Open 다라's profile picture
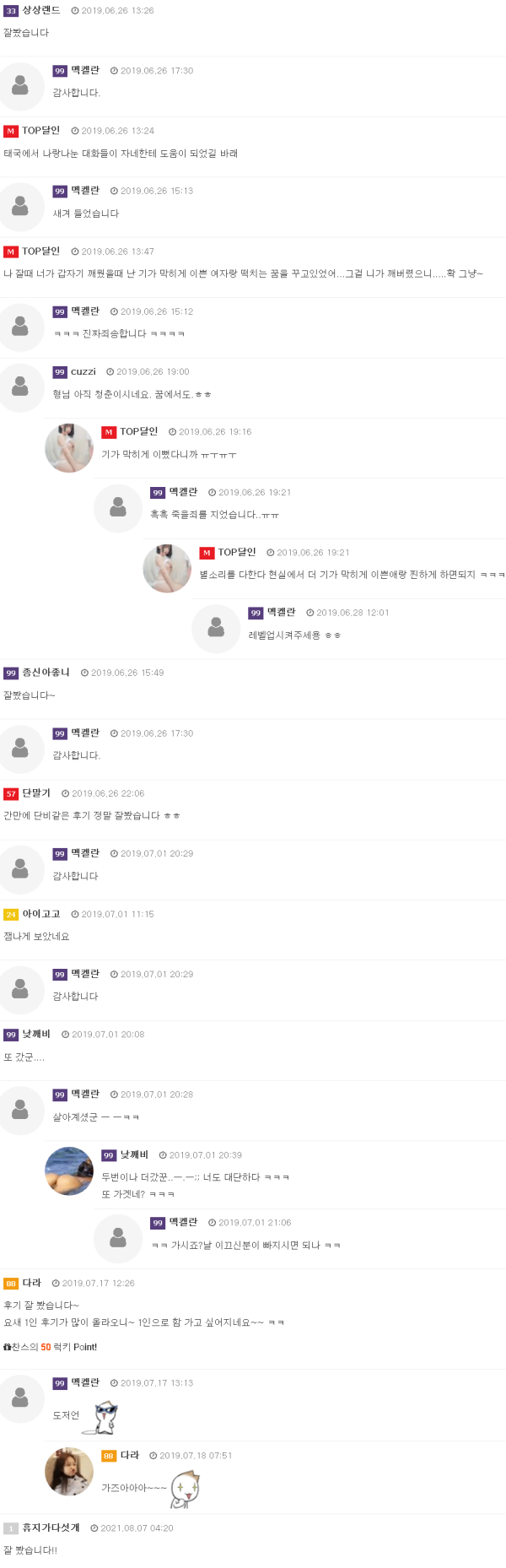 click(69, 1471)
